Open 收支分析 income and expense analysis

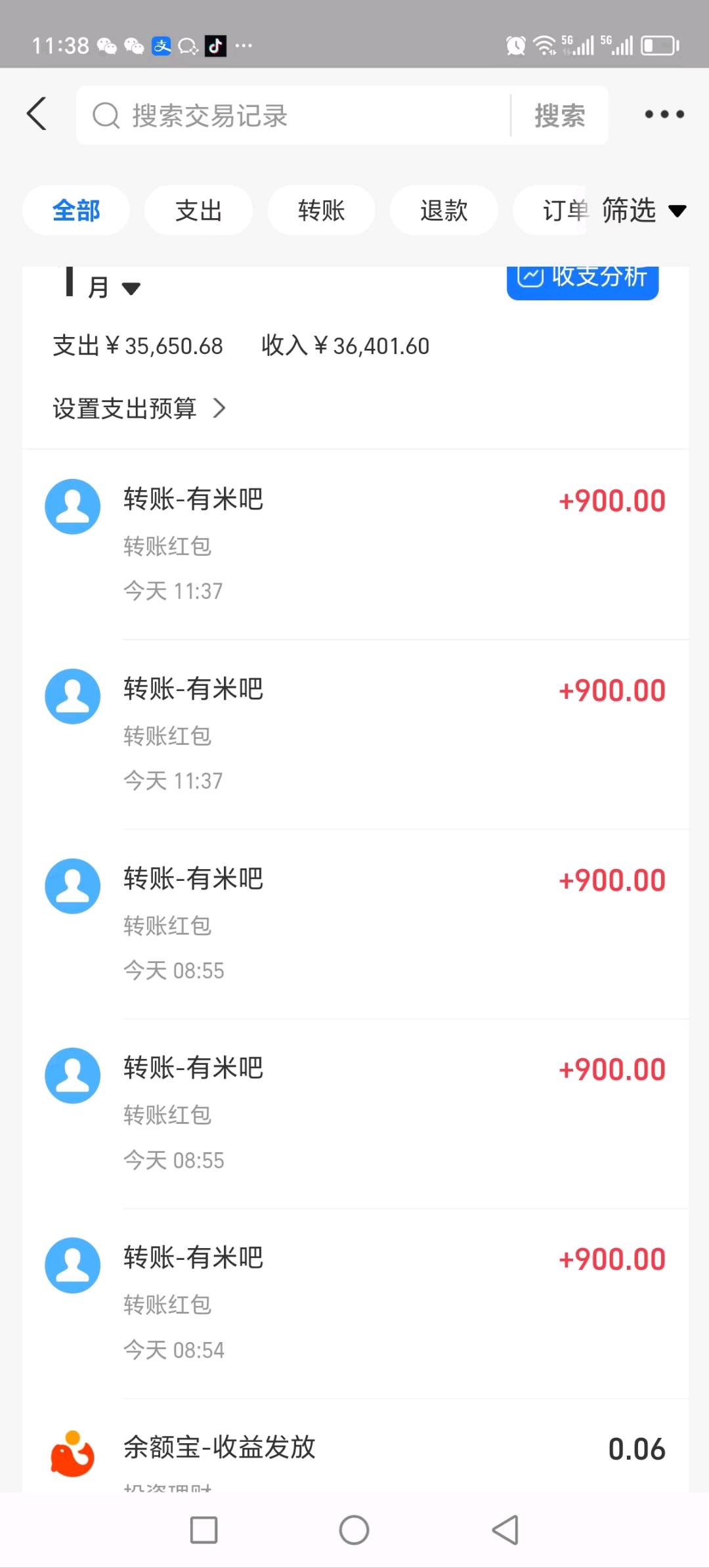(x=582, y=279)
